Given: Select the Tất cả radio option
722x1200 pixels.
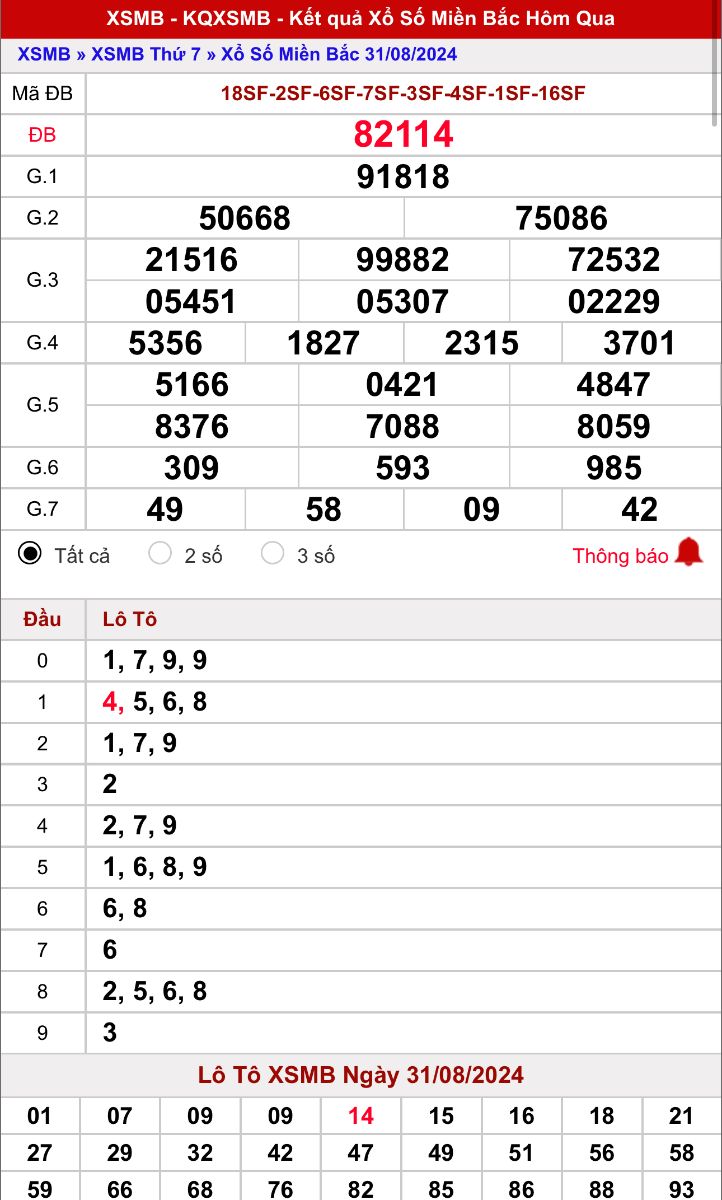Looking at the screenshot, I should (31, 553).
